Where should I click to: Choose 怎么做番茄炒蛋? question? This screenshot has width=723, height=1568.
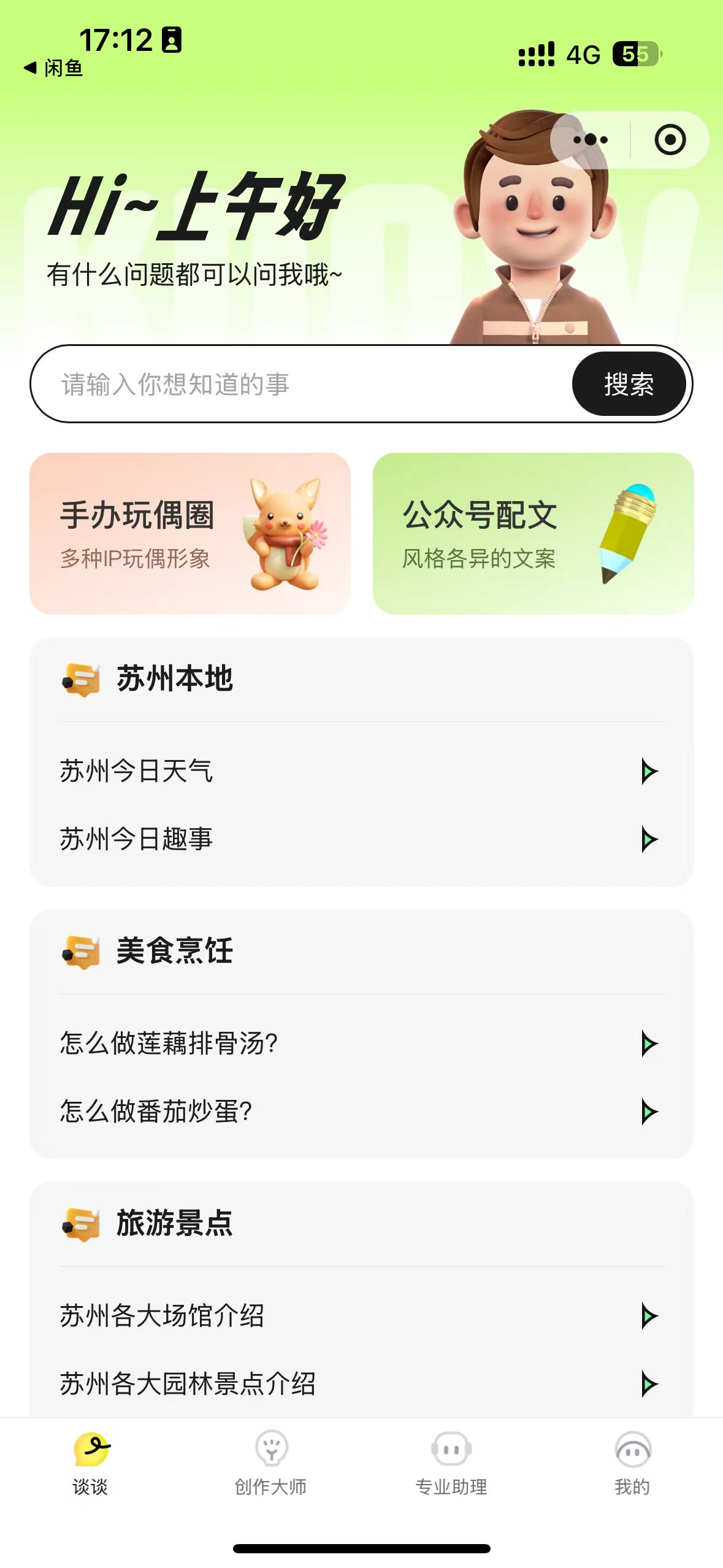361,1112
